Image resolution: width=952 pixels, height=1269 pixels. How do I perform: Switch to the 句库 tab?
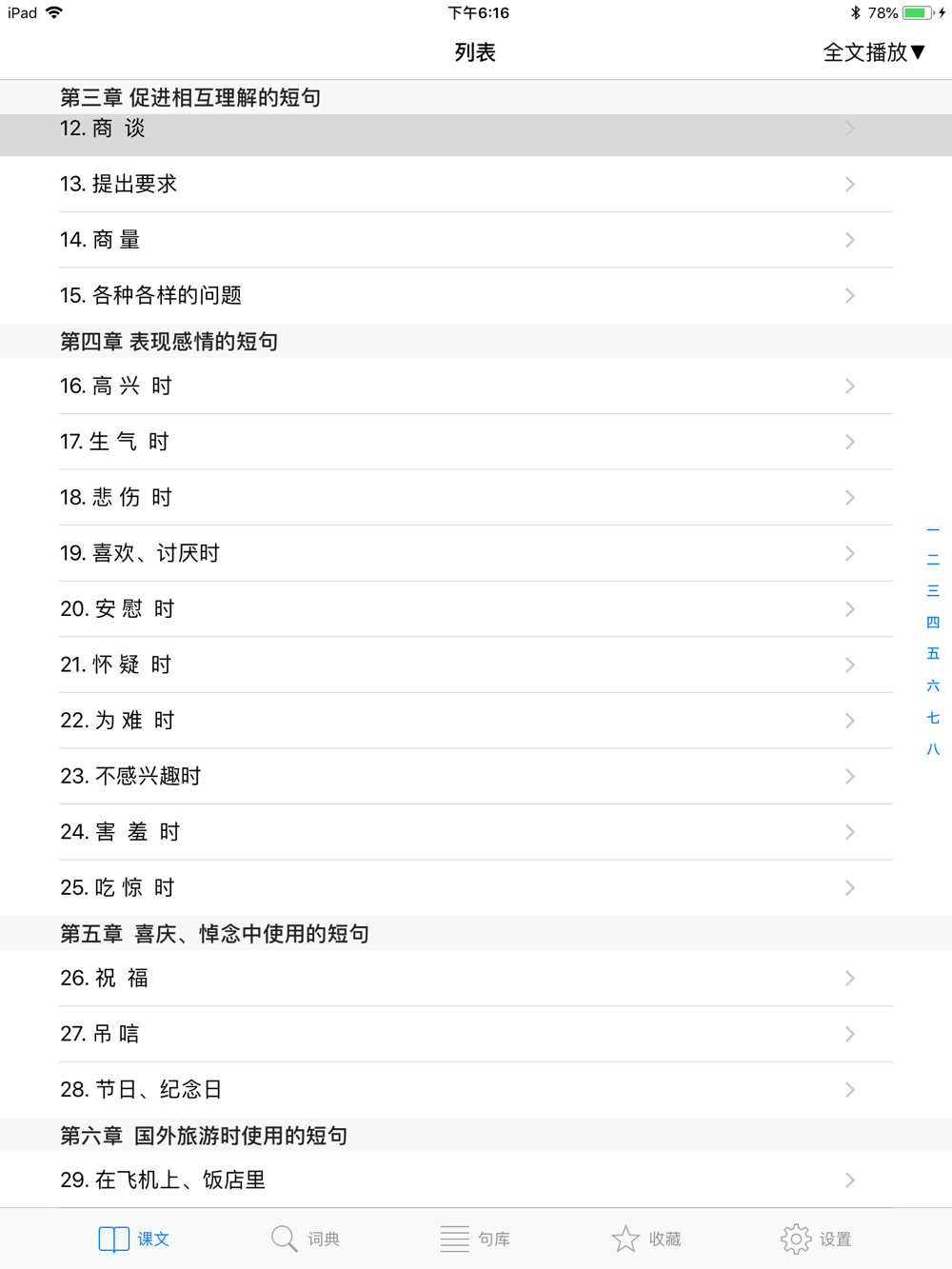tap(475, 1239)
